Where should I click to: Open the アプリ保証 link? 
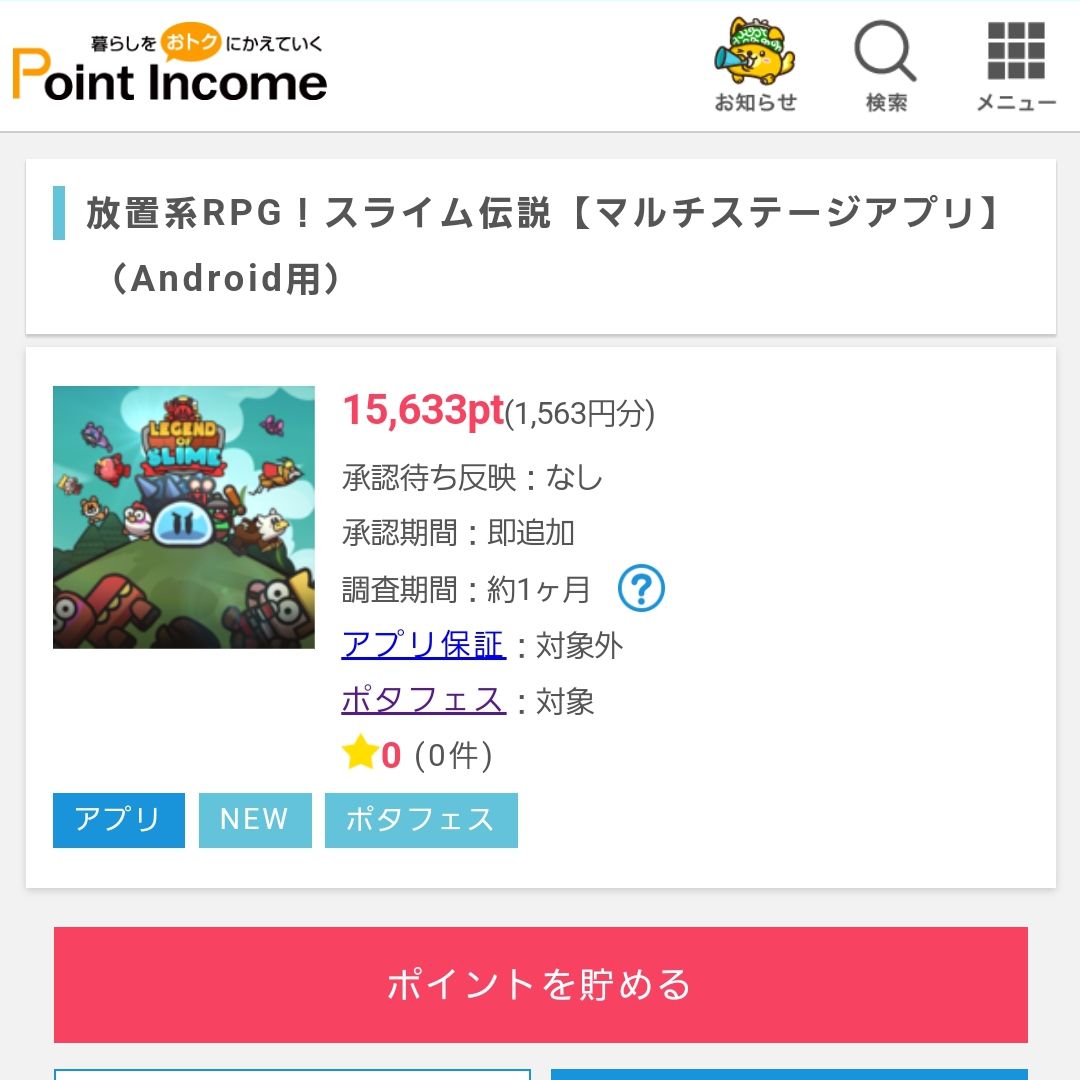pyautogui.click(x=424, y=645)
